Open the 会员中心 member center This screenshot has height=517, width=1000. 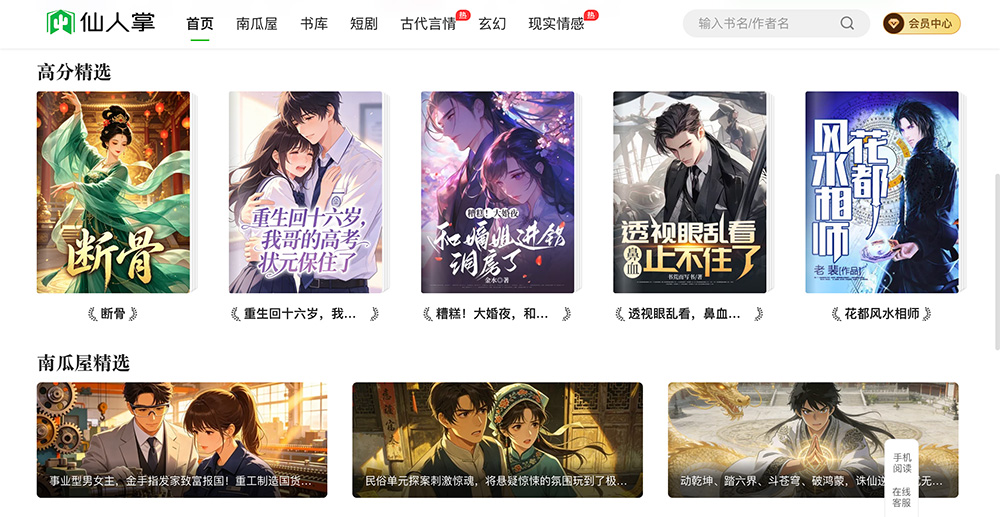tap(922, 23)
